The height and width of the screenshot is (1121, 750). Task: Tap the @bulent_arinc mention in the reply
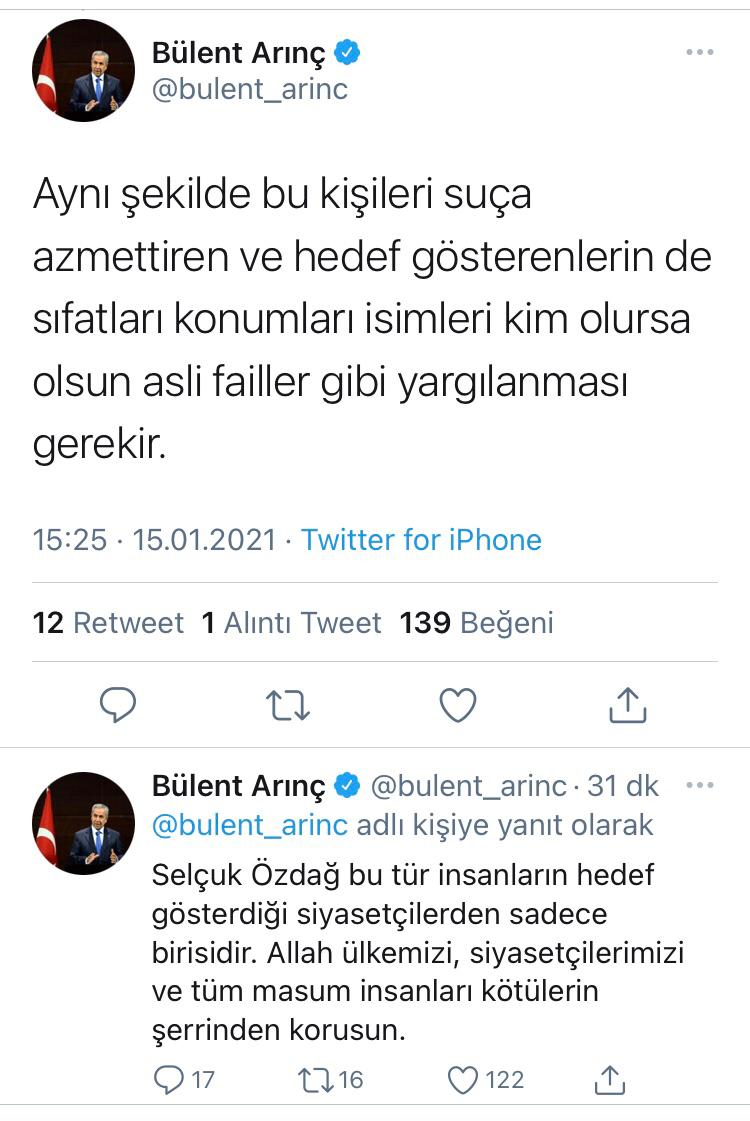(250, 825)
